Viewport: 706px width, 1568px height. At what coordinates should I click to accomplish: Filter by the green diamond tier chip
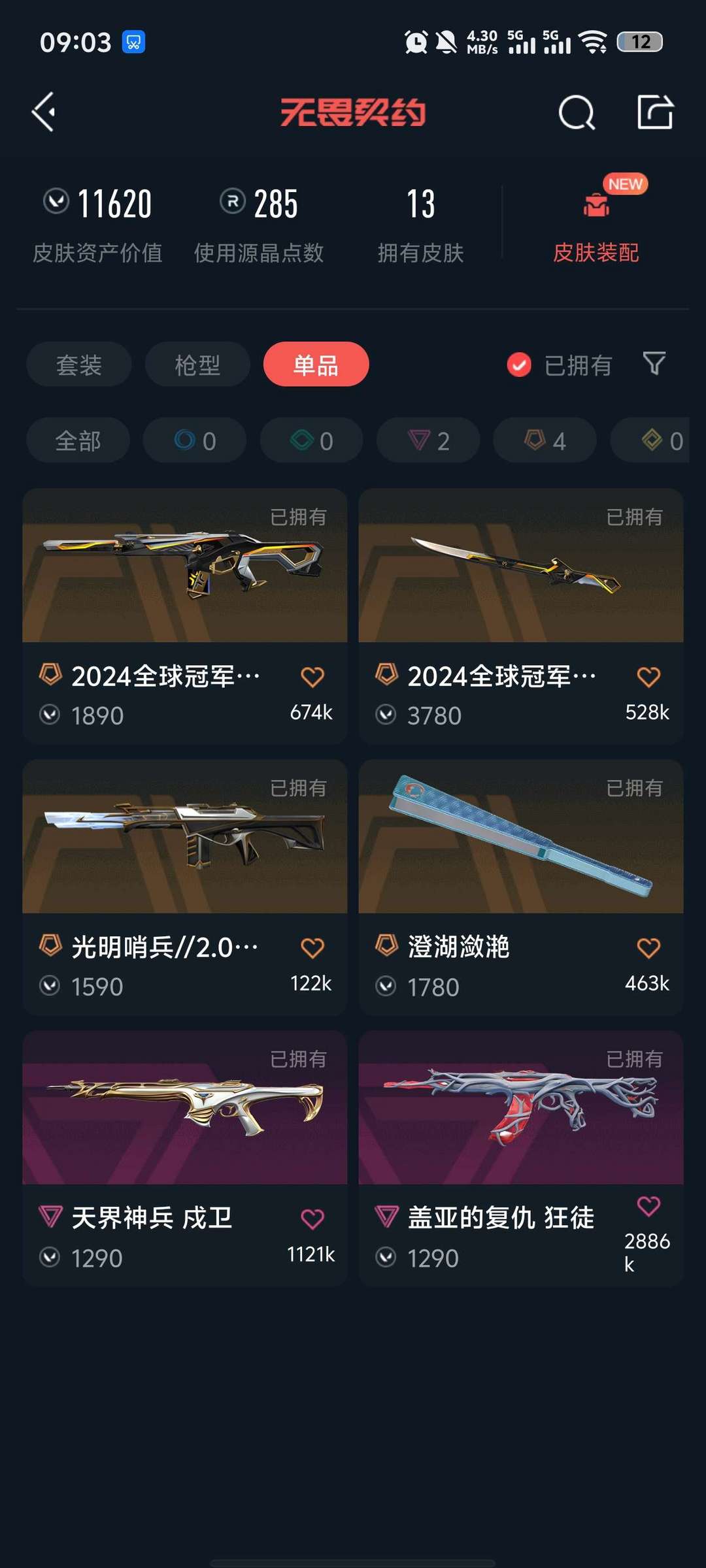(x=311, y=440)
